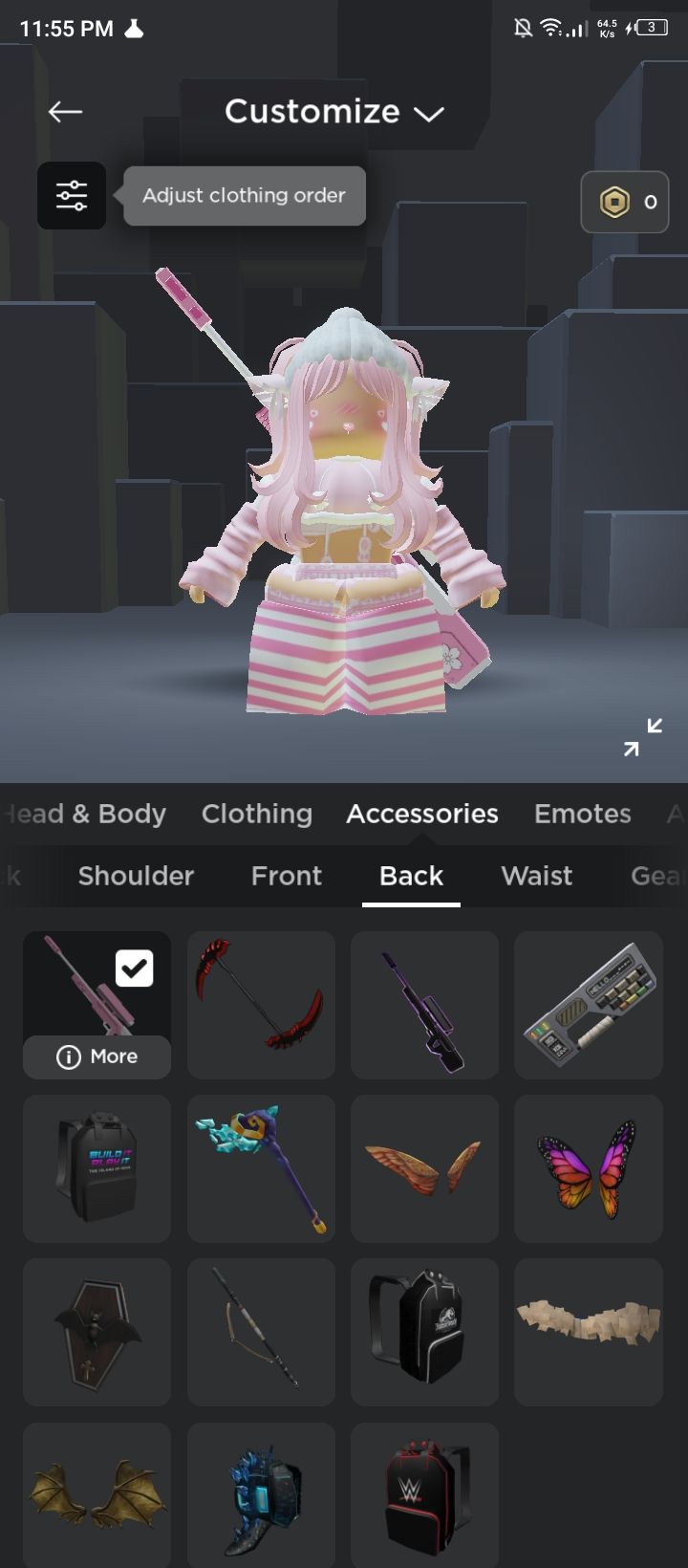Image resolution: width=688 pixels, height=1568 pixels.
Task: Switch to the Head & Body tab
Action: (x=86, y=814)
